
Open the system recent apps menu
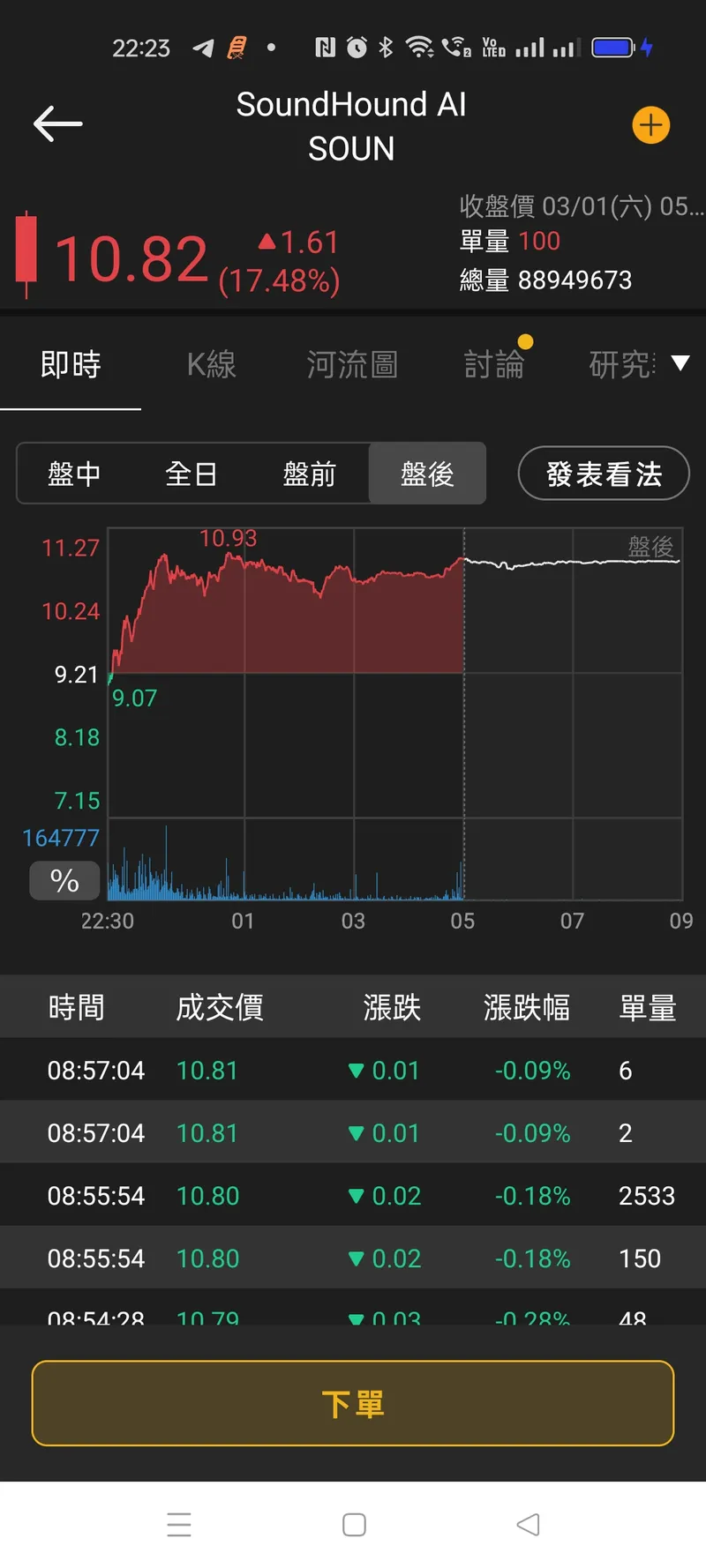tap(179, 1524)
